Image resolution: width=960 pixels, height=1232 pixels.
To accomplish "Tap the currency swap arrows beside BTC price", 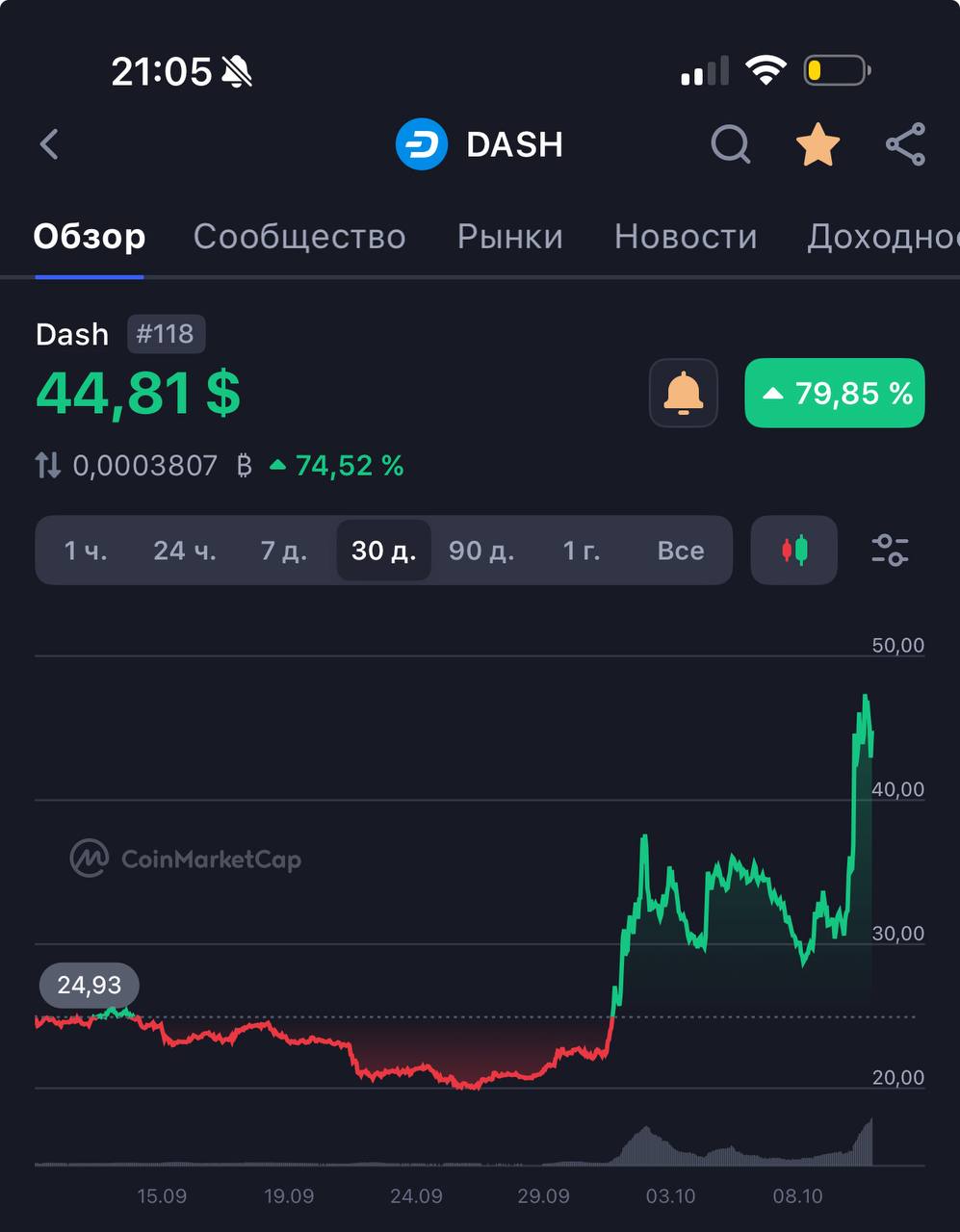I will [48, 467].
